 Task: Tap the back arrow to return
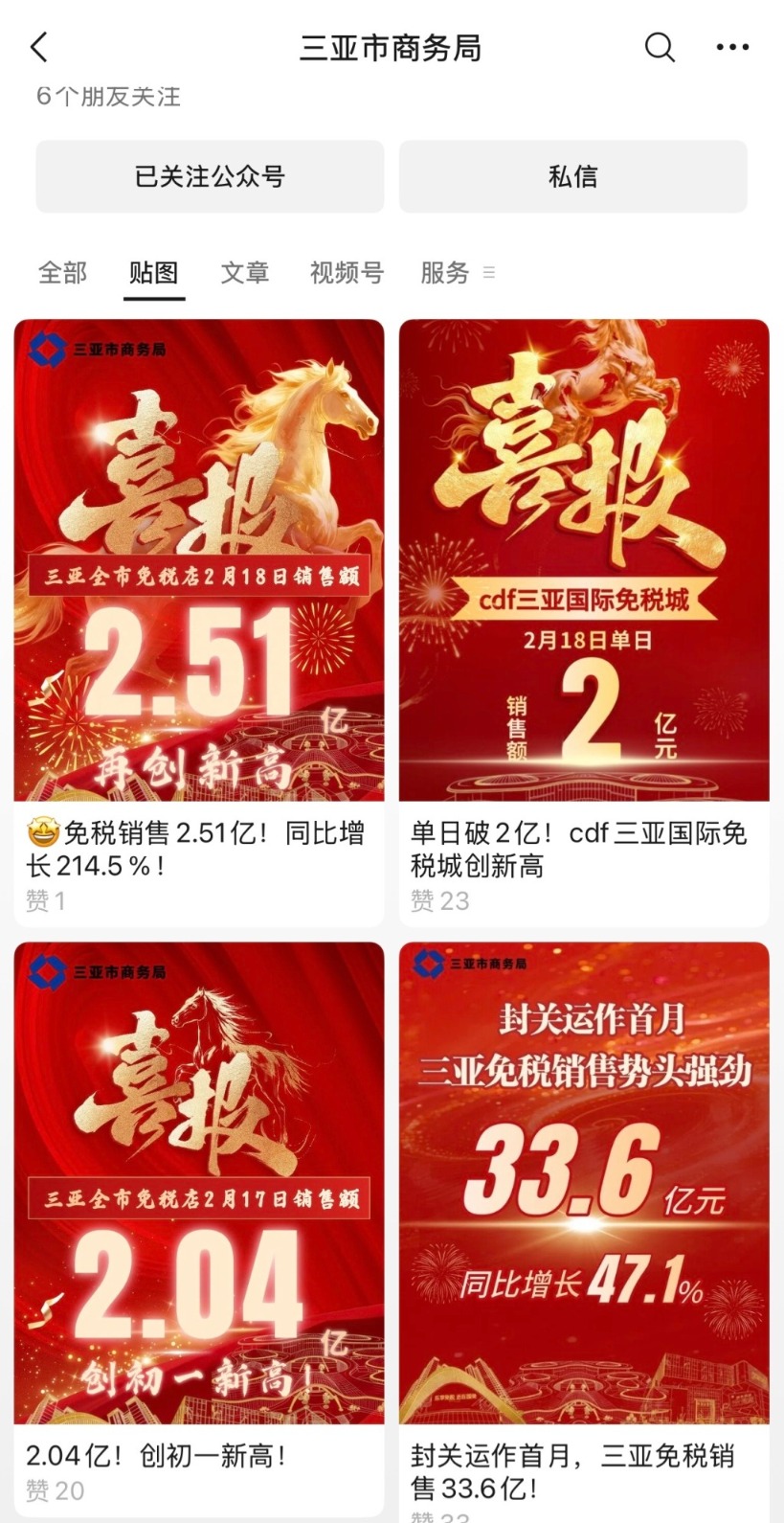(x=38, y=46)
